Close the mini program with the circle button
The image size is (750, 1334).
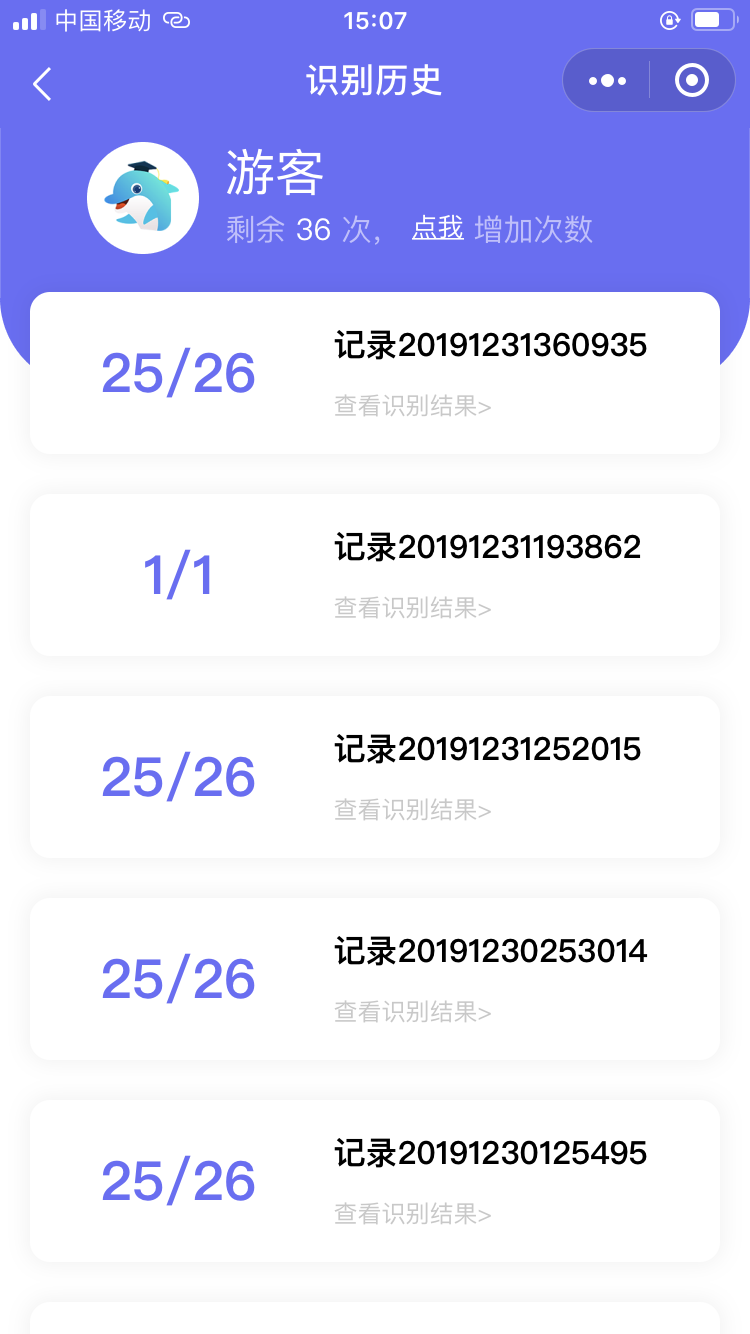click(x=692, y=81)
